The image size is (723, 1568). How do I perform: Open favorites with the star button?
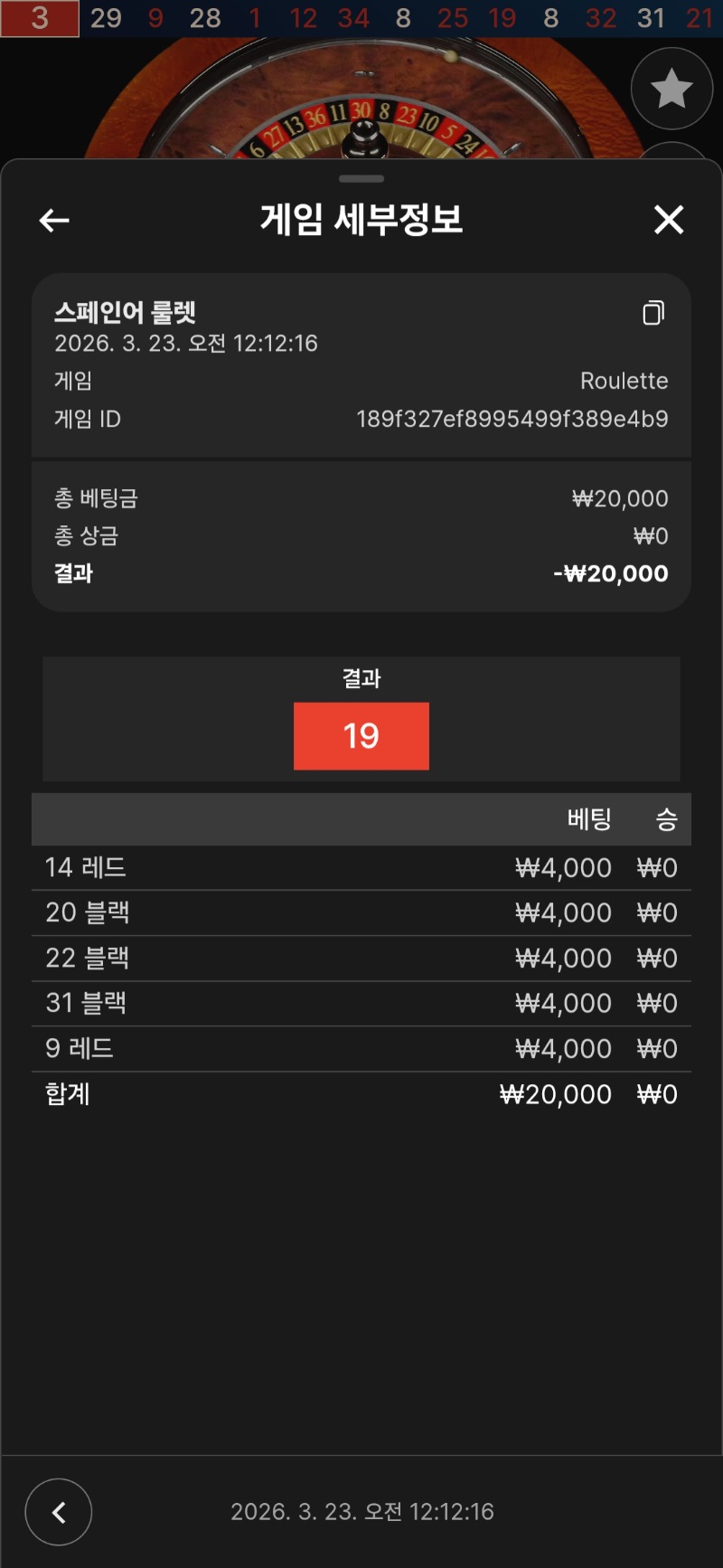(x=671, y=89)
